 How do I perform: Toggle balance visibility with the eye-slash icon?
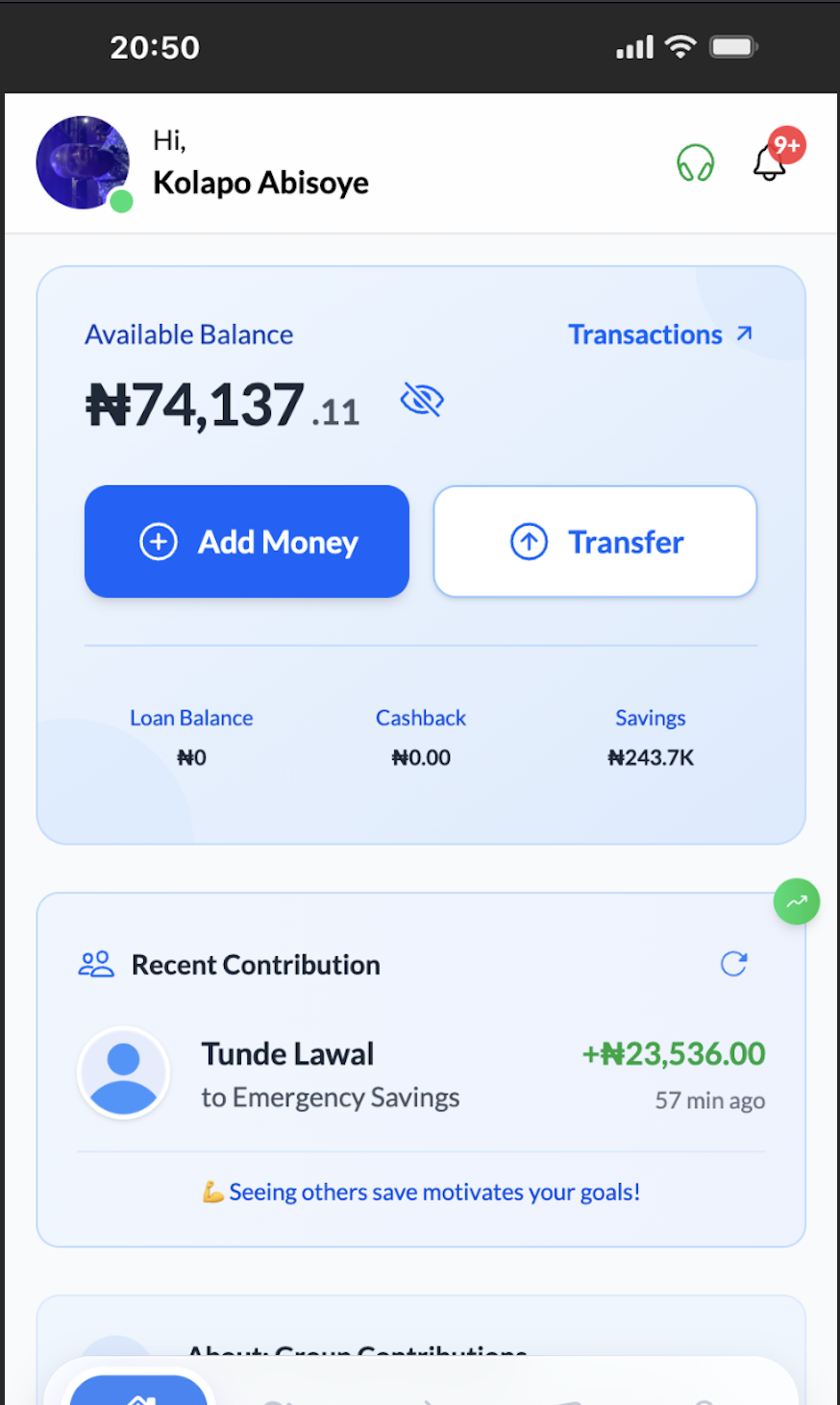point(422,400)
